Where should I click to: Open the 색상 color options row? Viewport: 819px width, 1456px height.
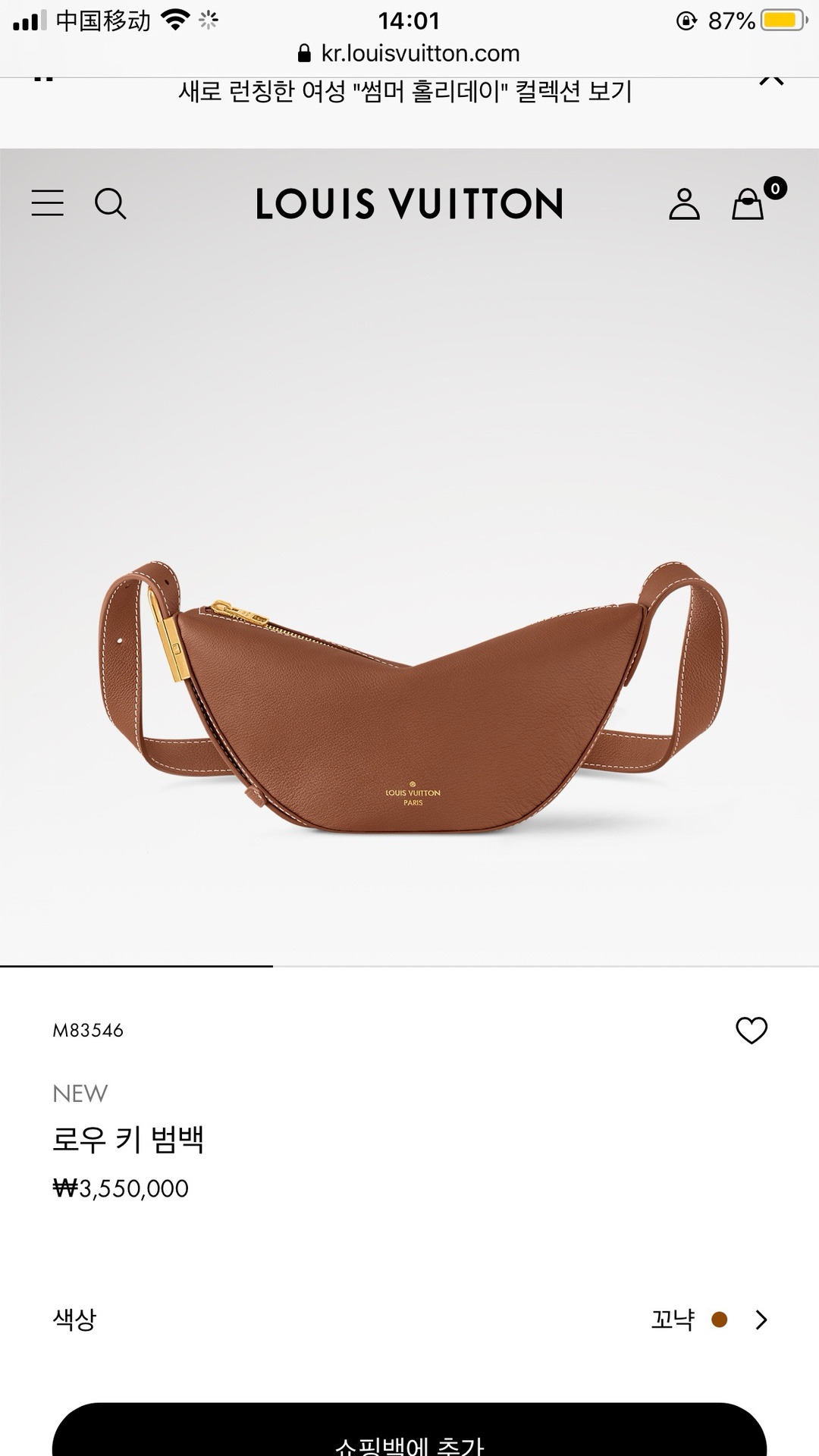409,1319
